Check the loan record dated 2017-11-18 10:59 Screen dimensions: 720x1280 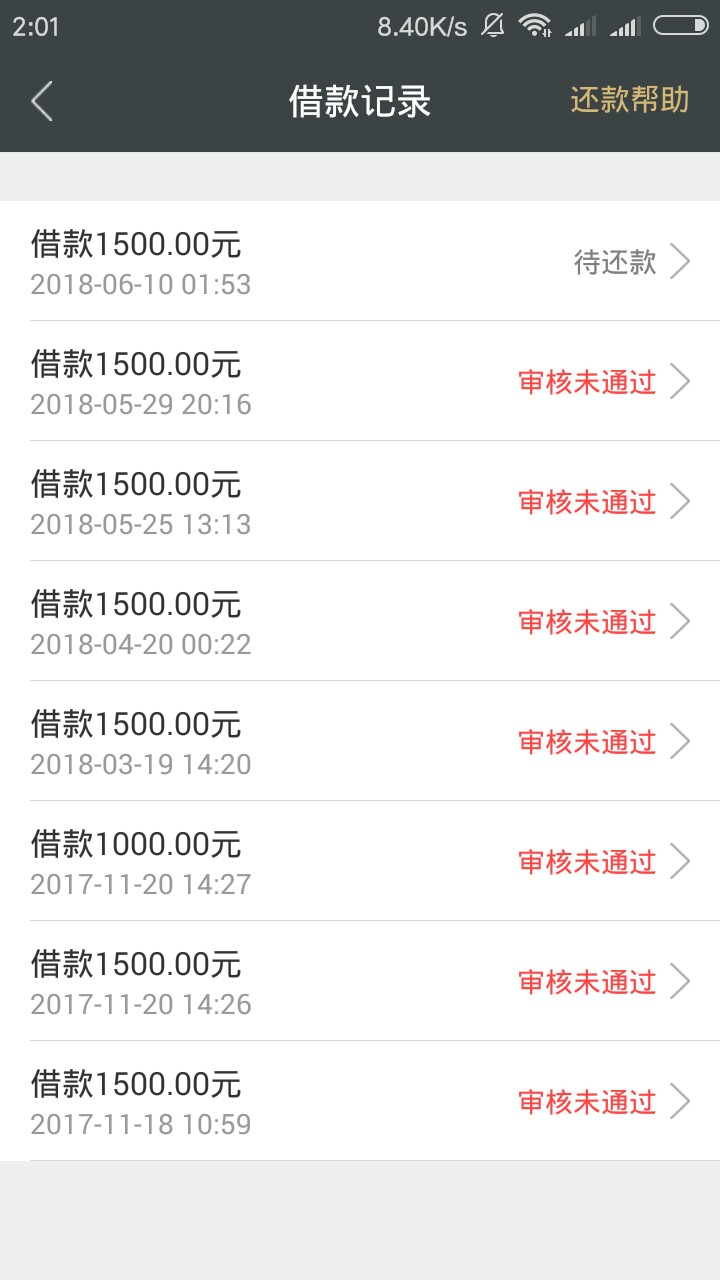[x=360, y=1102]
